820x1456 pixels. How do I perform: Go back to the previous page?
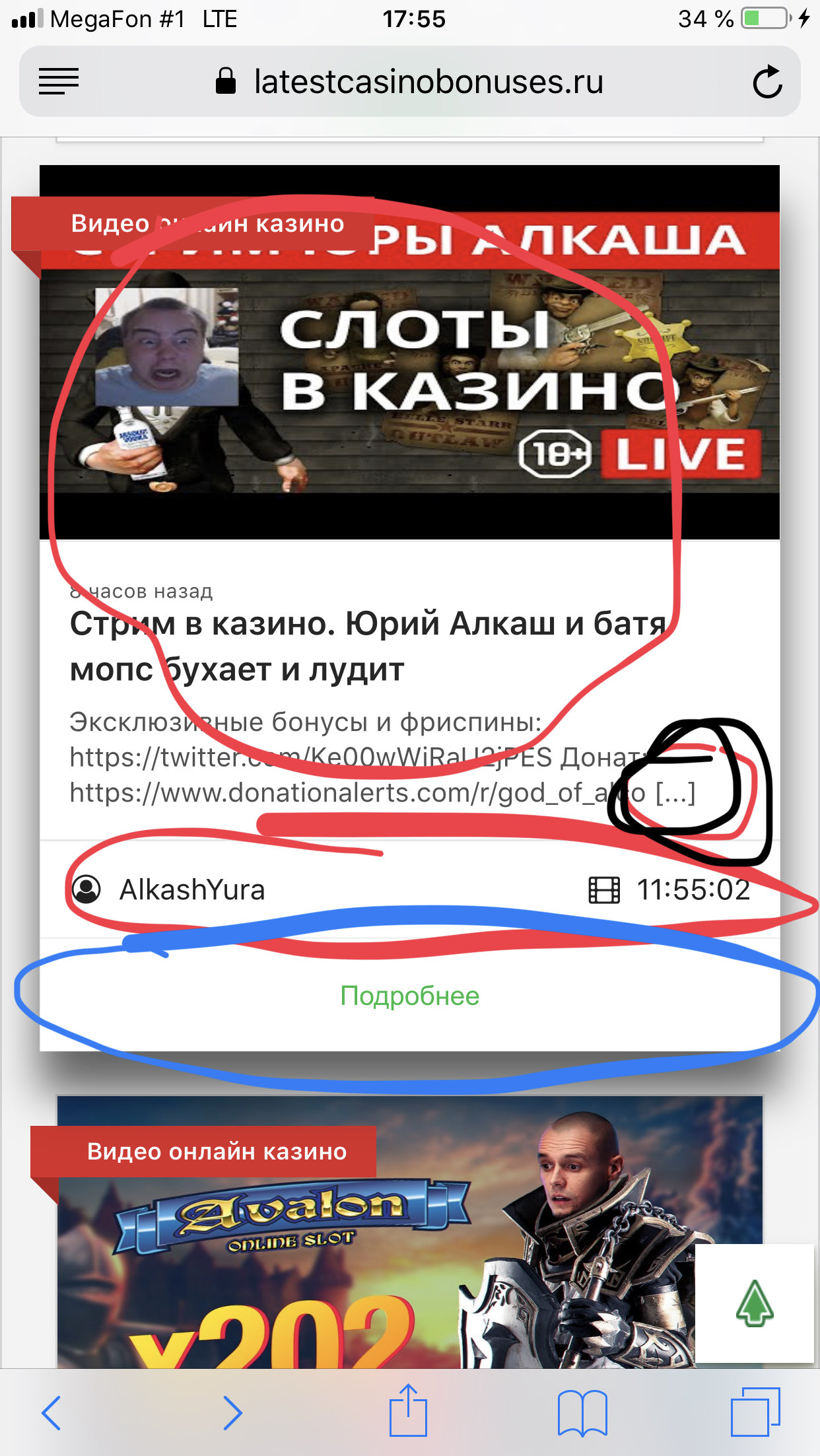click(x=51, y=1412)
